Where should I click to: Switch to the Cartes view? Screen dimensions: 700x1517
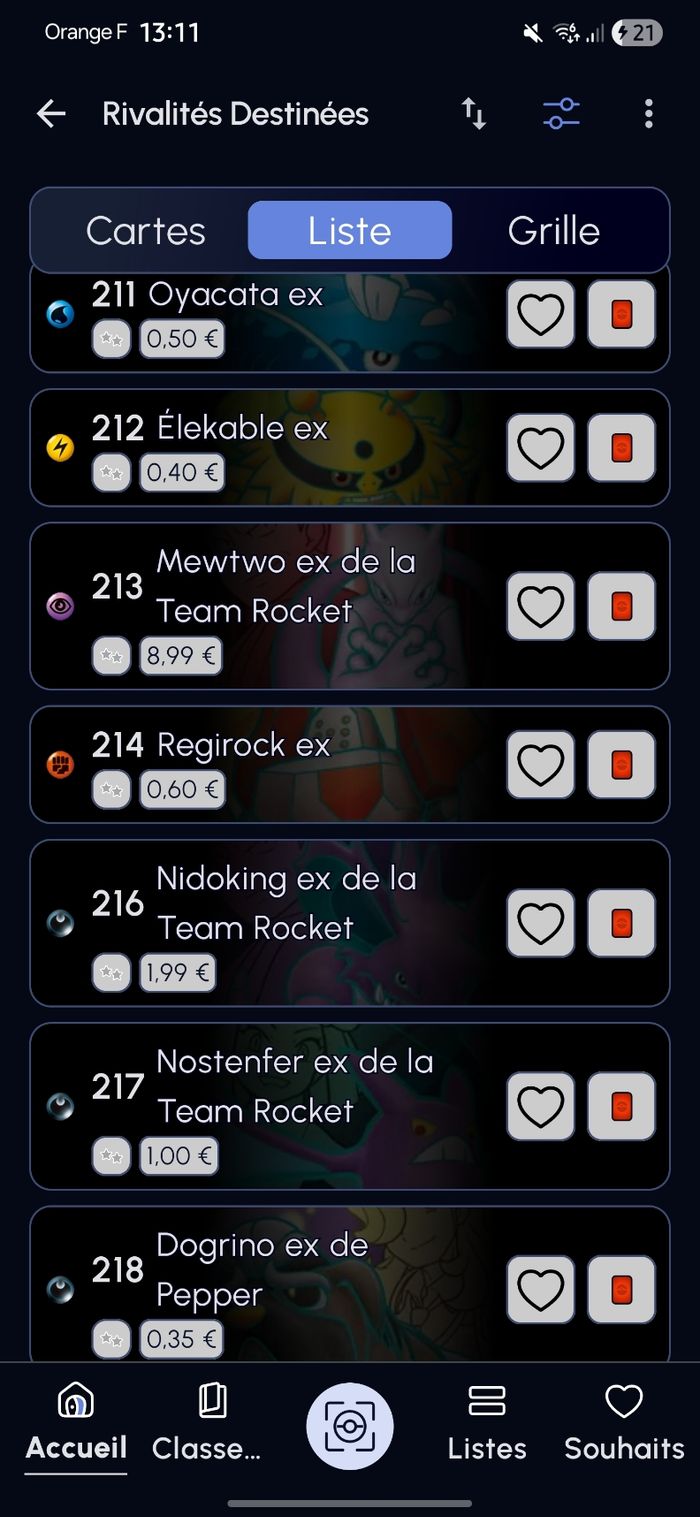click(146, 231)
